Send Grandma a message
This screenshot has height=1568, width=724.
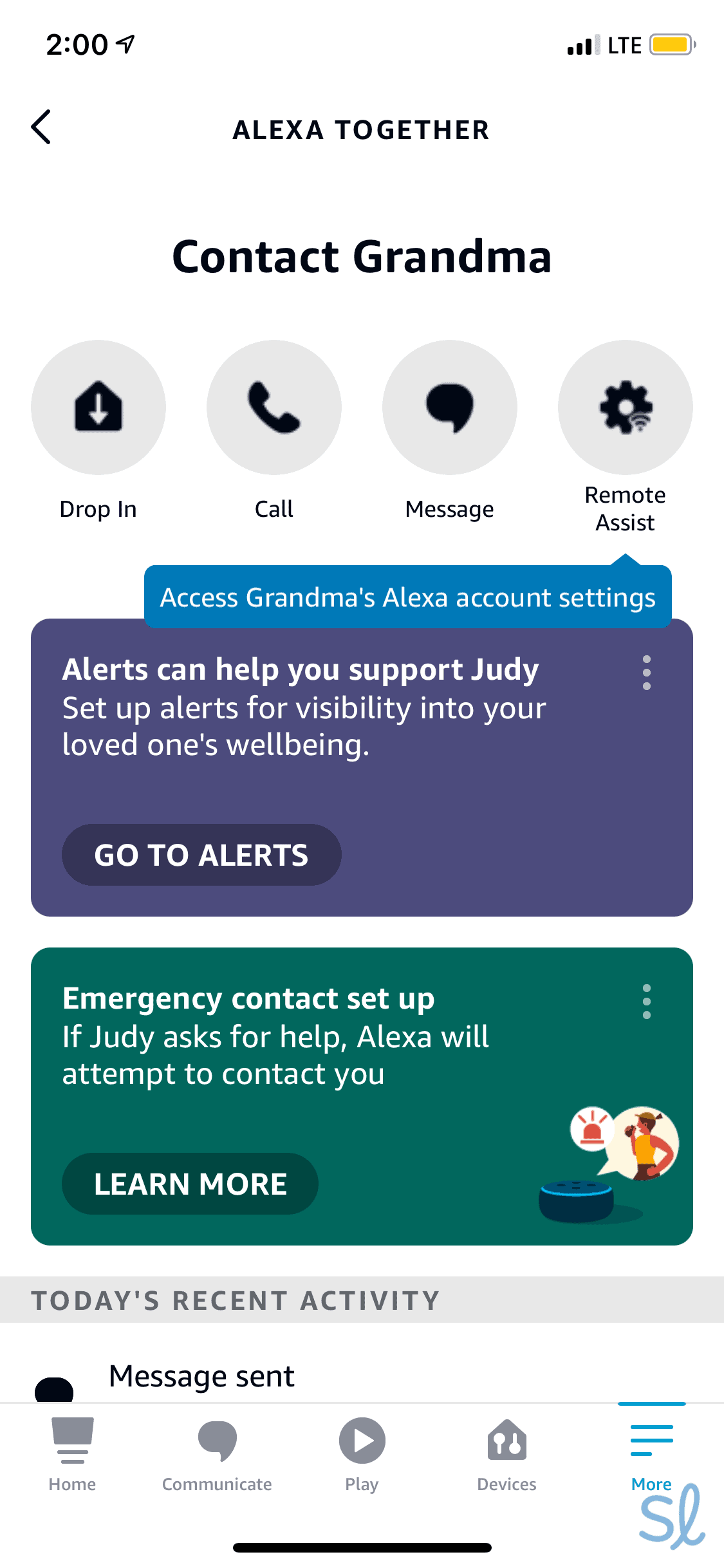click(x=450, y=408)
